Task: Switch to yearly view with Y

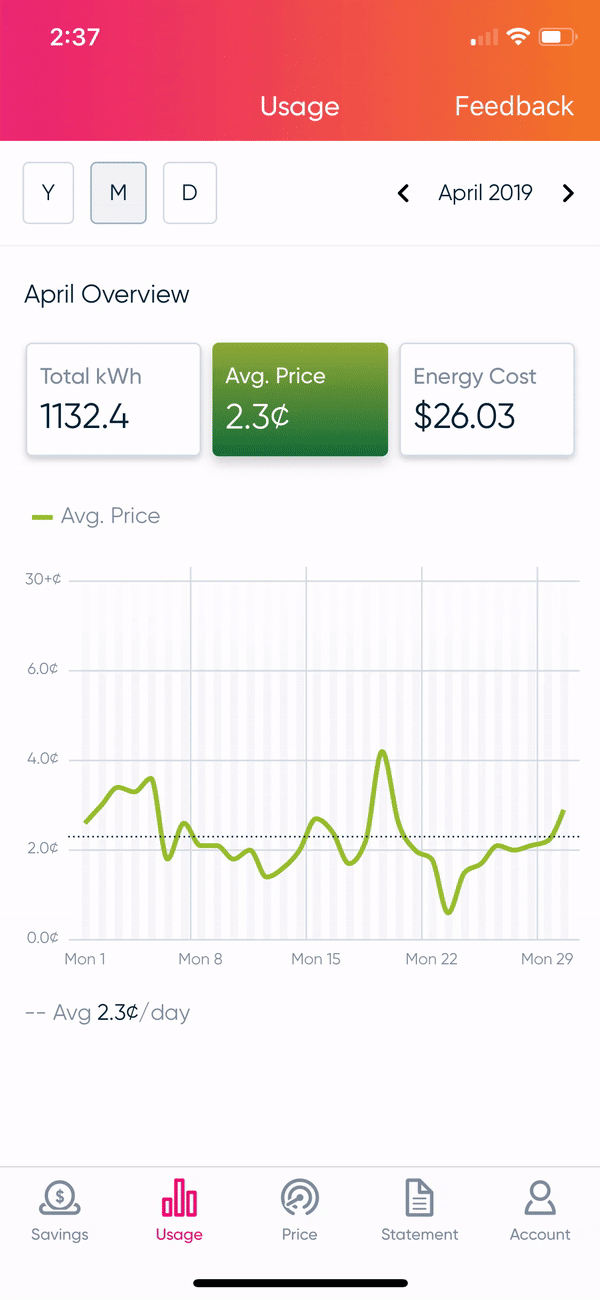Action: point(48,193)
